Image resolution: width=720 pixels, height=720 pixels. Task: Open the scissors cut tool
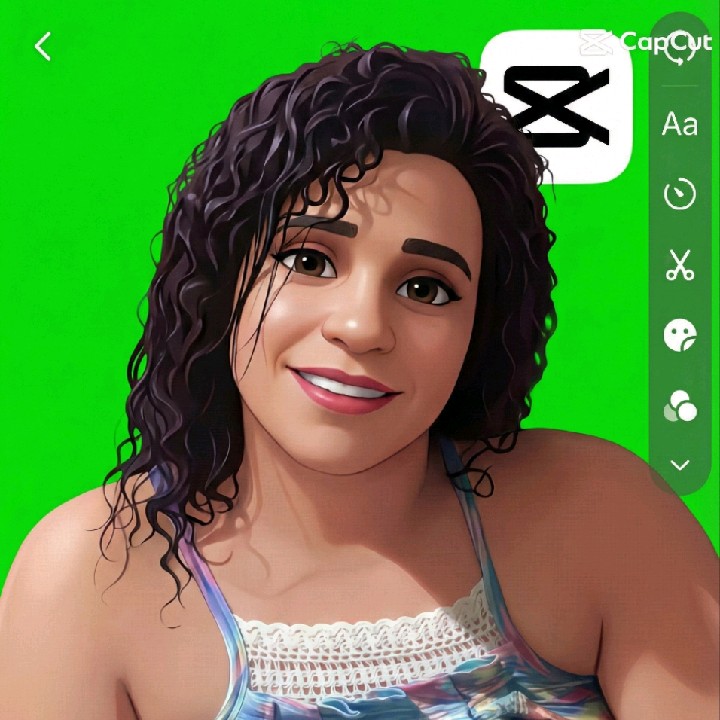pyautogui.click(x=680, y=265)
